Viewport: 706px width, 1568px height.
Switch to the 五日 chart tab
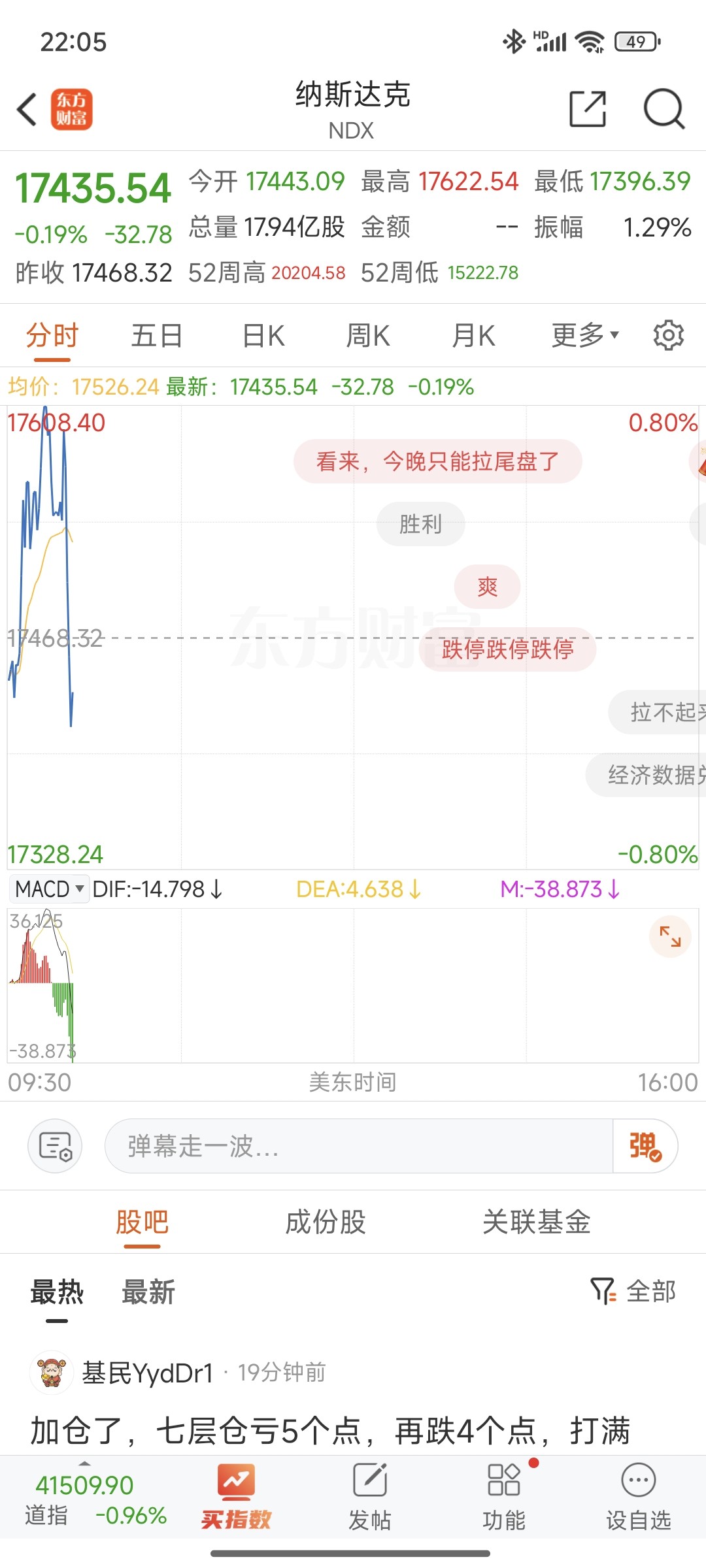pyautogui.click(x=157, y=336)
